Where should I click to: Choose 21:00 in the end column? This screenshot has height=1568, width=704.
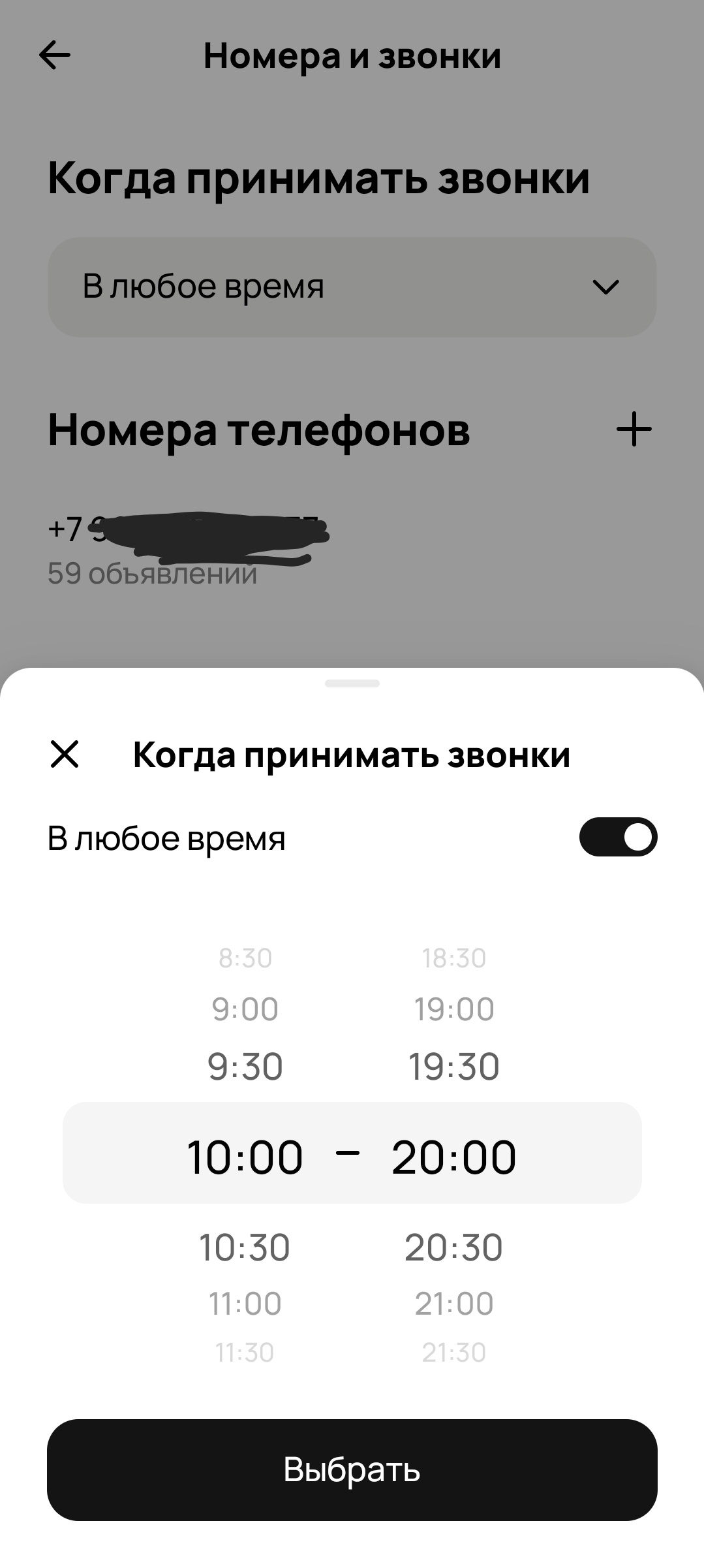(454, 1304)
